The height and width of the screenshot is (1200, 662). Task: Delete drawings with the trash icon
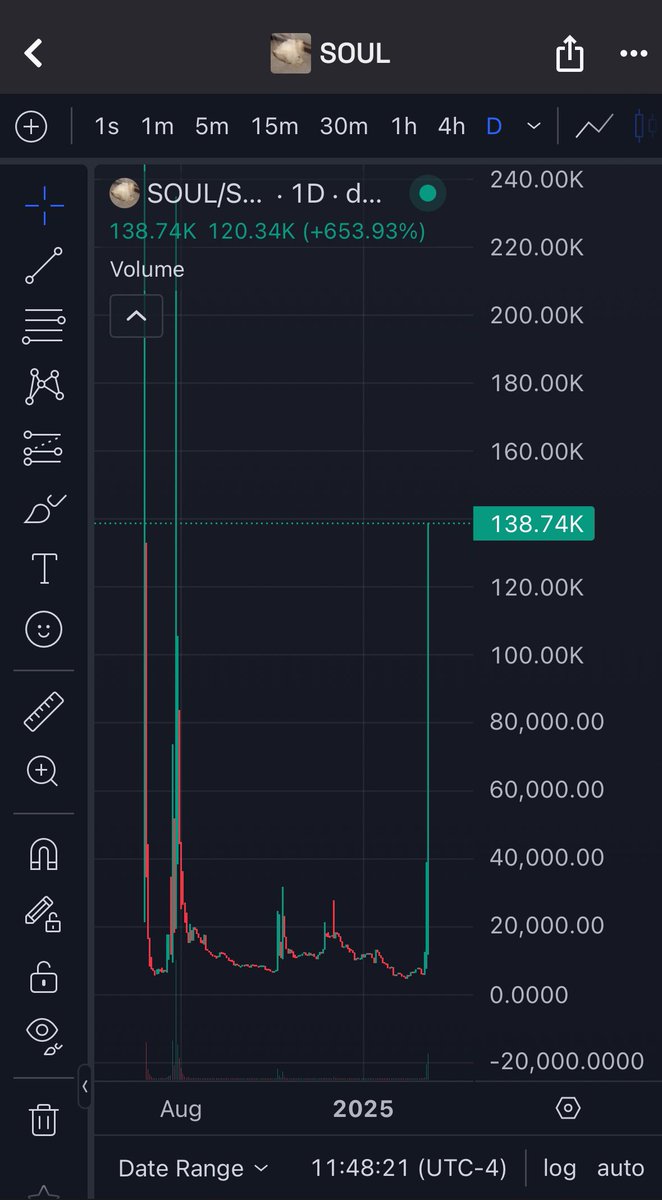click(43, 1119)
